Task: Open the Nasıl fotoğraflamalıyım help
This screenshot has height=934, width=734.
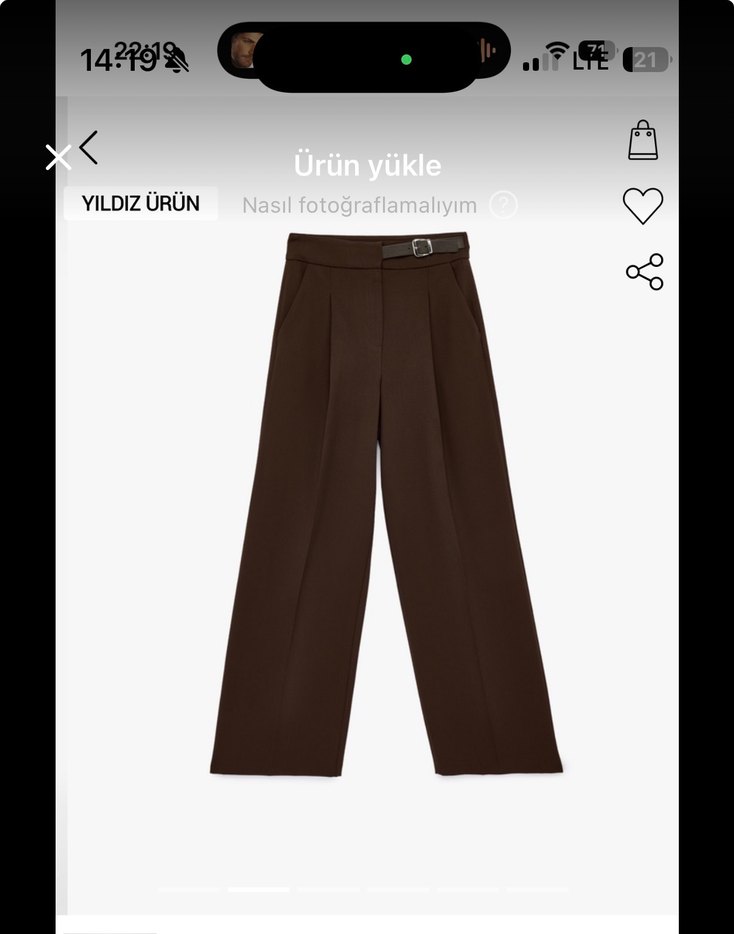Action: (504, 205)
